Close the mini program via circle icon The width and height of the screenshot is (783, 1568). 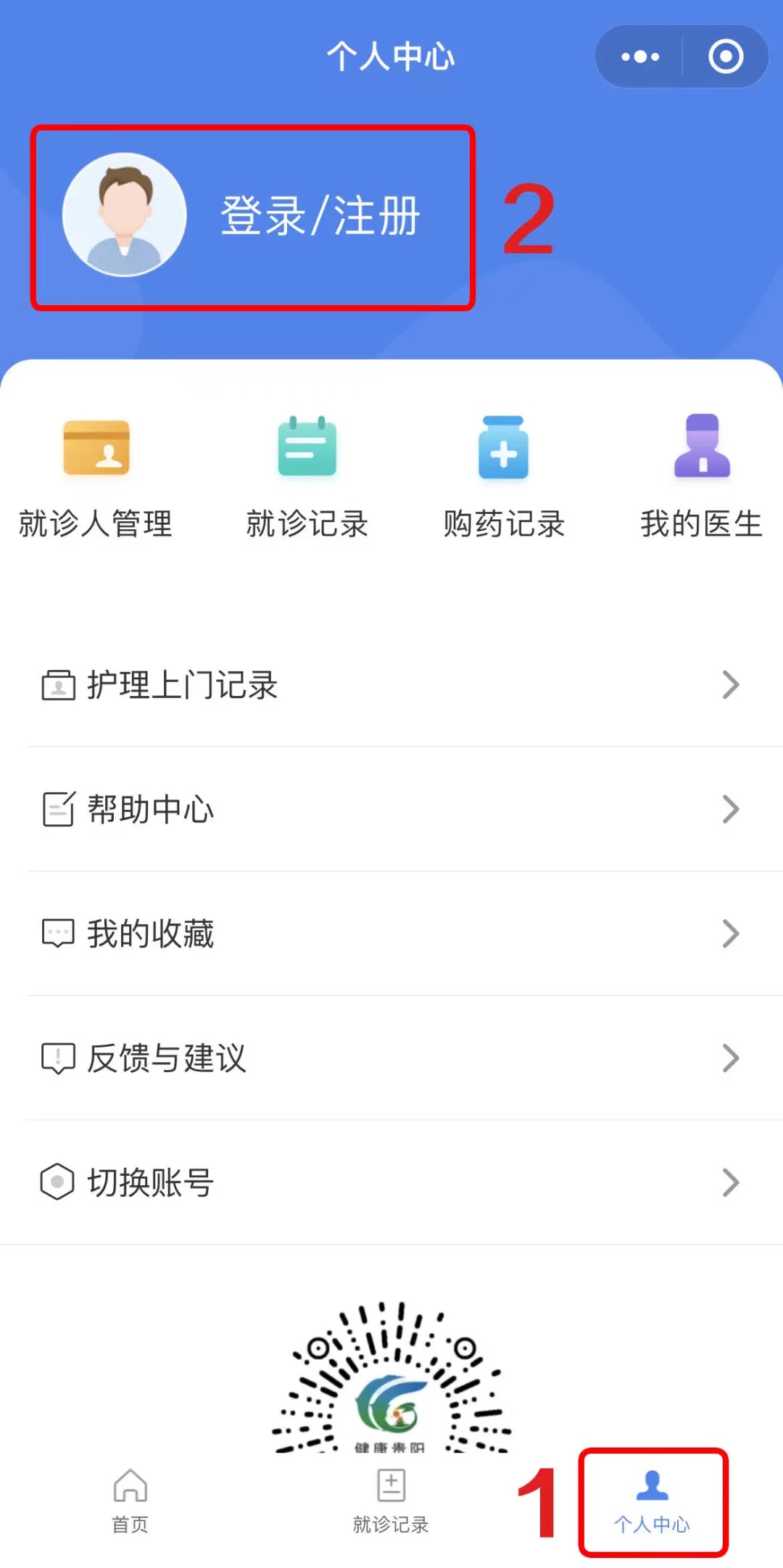coord(725,57)
